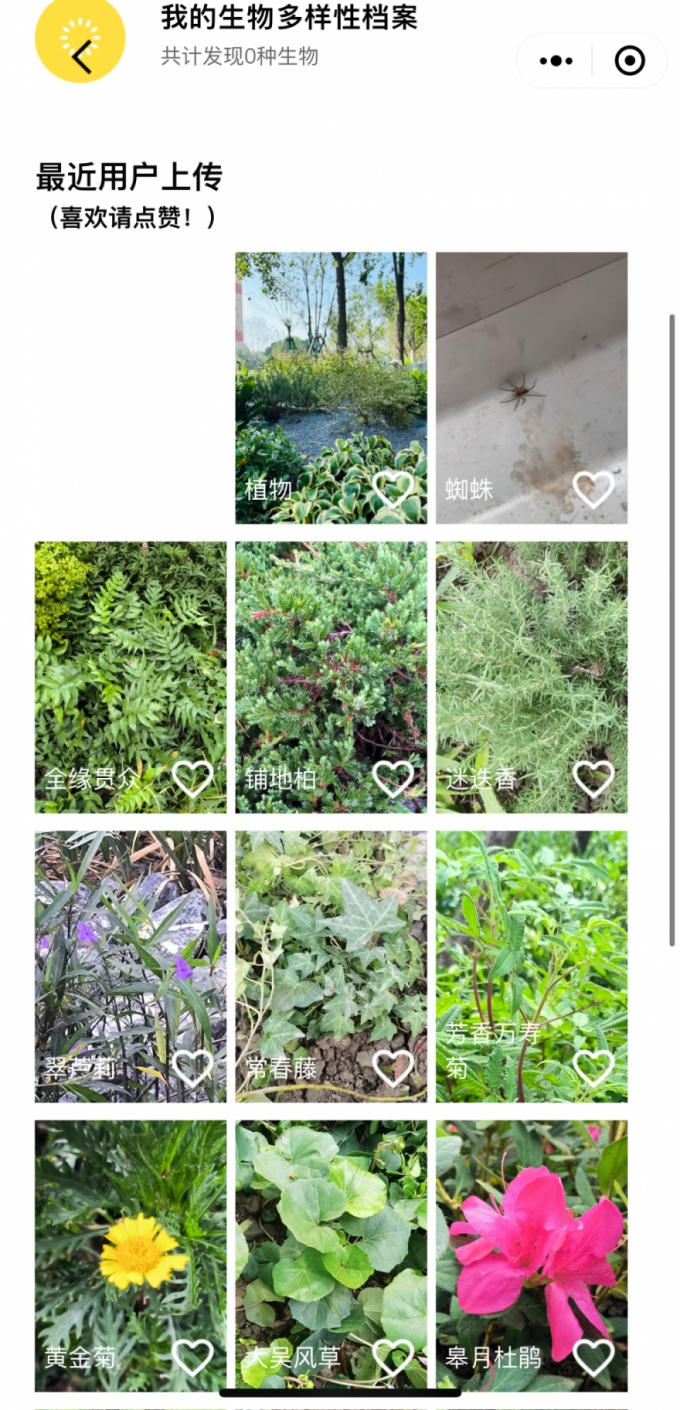Like the 芳香万寿菊 photo
The image size is (680, 1410).
(593, 1067)
